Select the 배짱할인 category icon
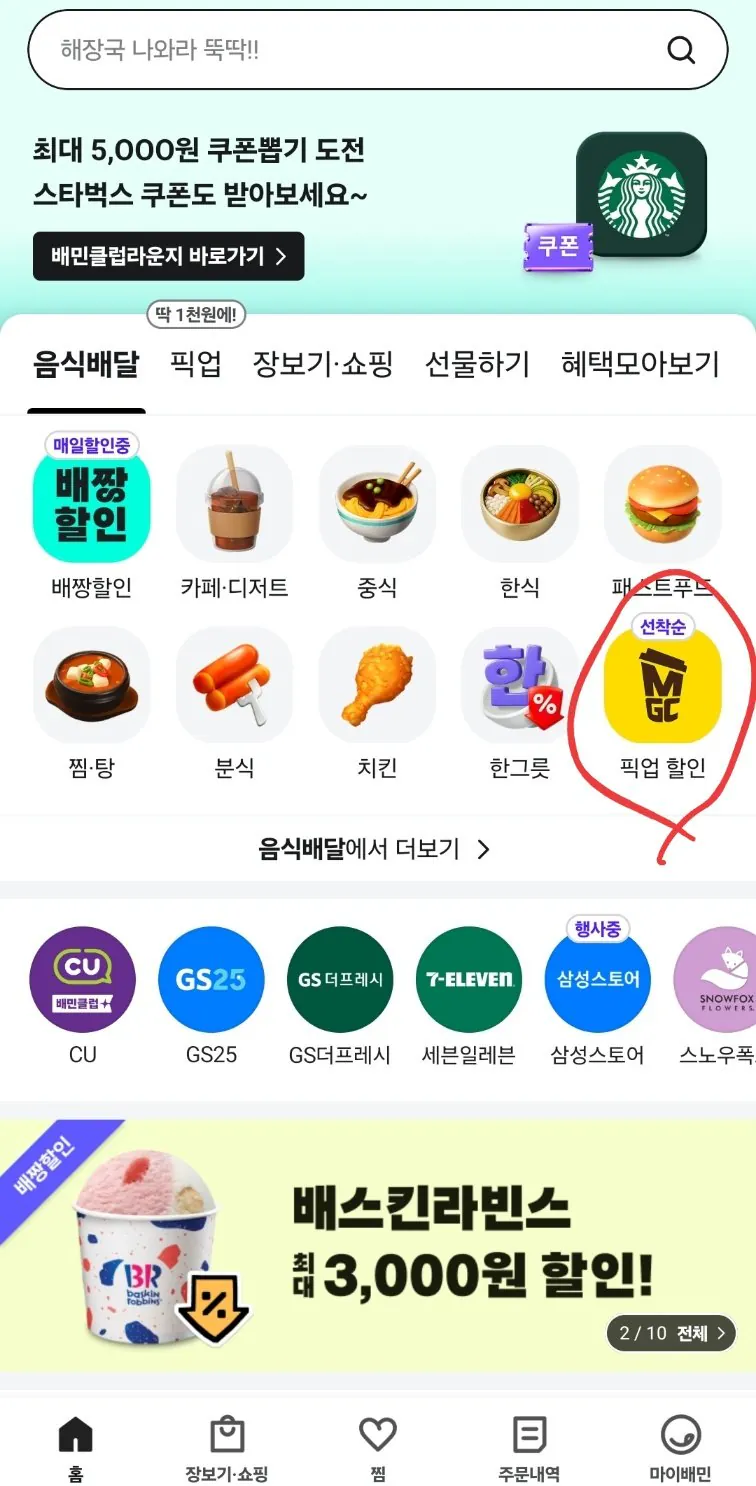The height and width of the screenshot is (1486, 756). [x=92, y=505]
